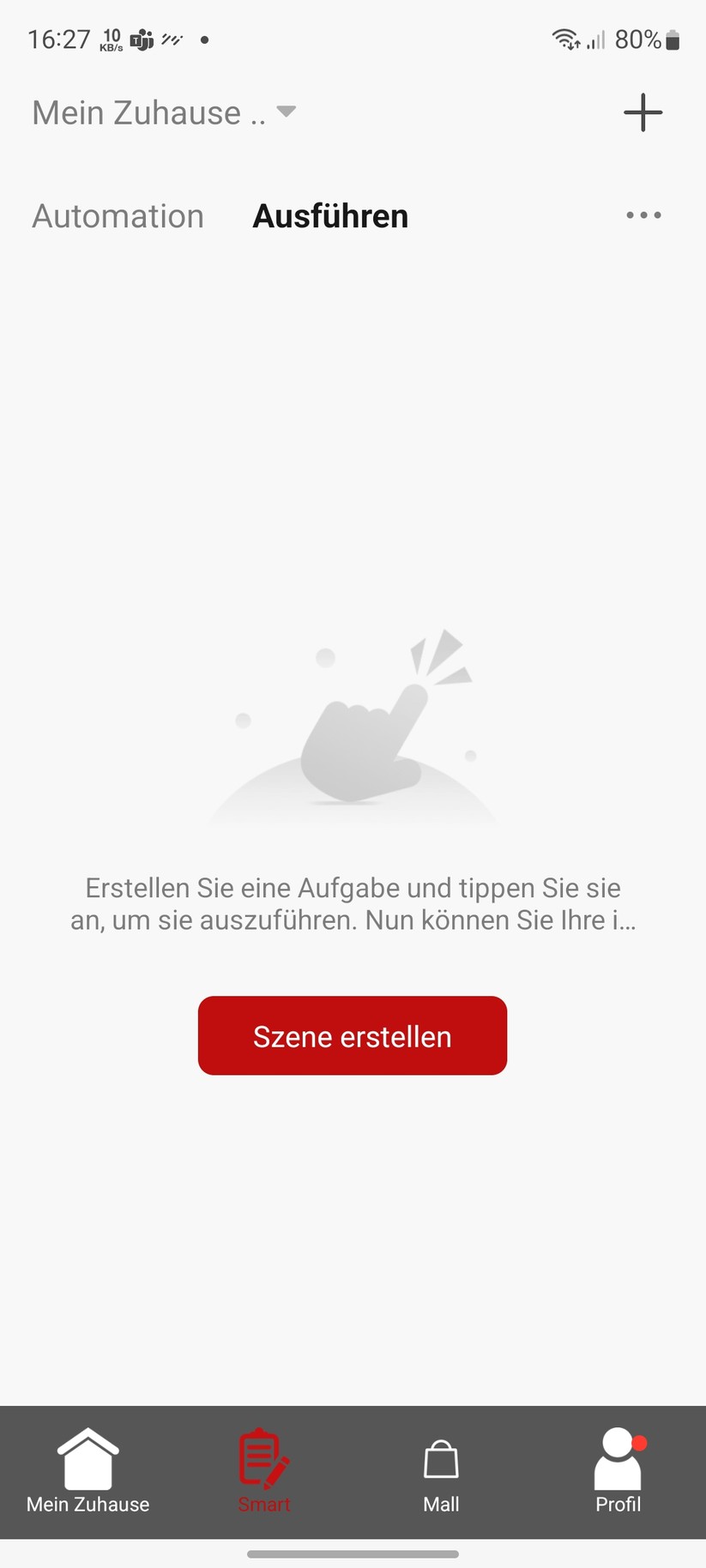706x1568 pixels.
Task: Open the three-dot overflow menu
Action: 643,215
